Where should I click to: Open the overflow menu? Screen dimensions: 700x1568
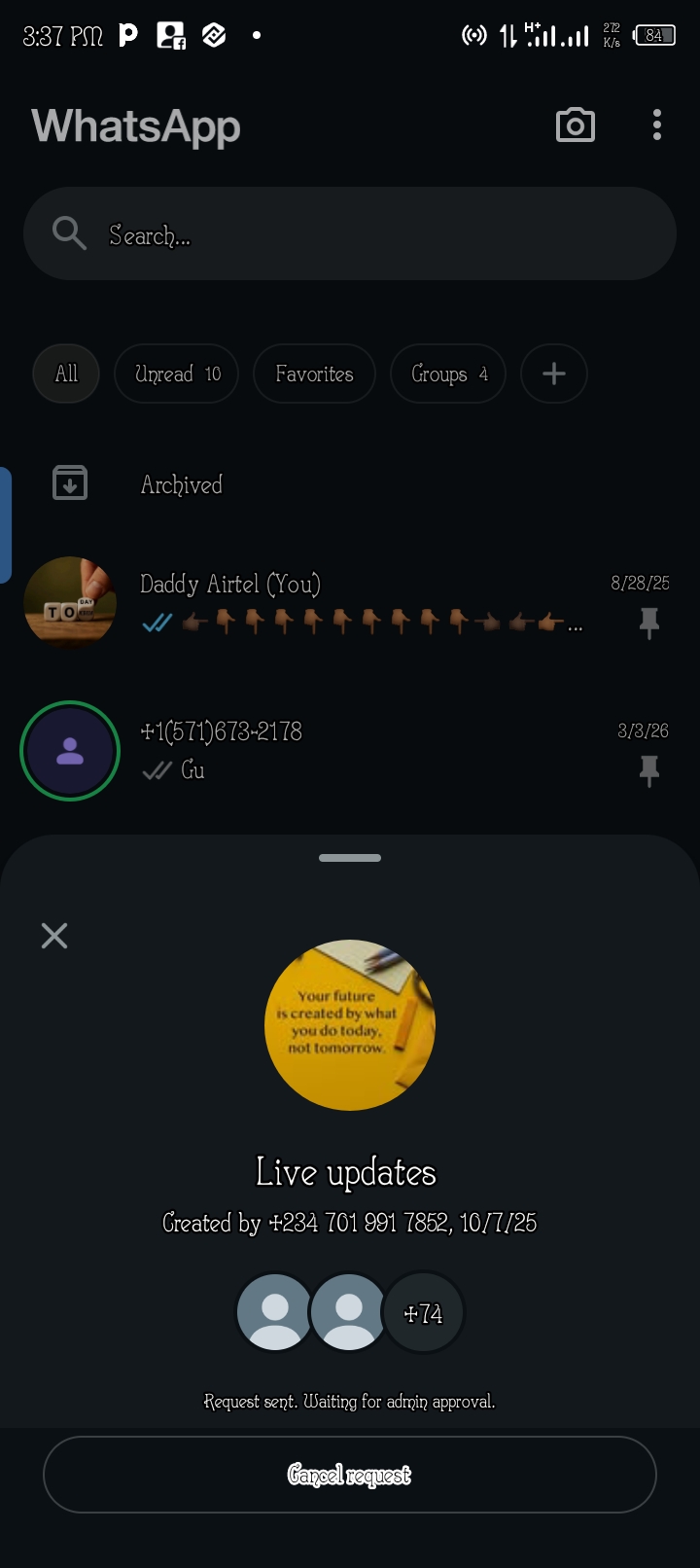click(x=657, y=125)
